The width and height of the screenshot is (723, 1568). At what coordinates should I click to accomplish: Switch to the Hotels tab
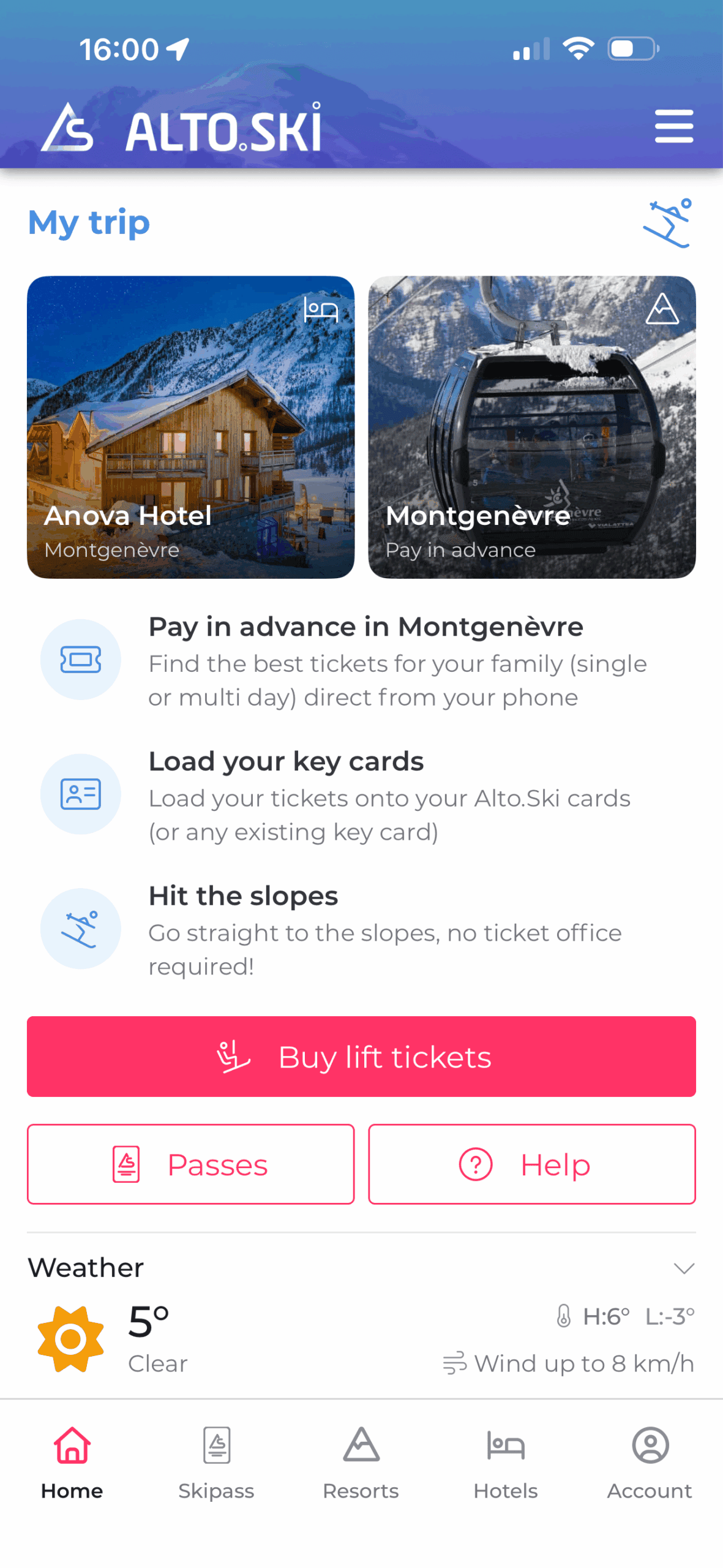[506, 1461]
